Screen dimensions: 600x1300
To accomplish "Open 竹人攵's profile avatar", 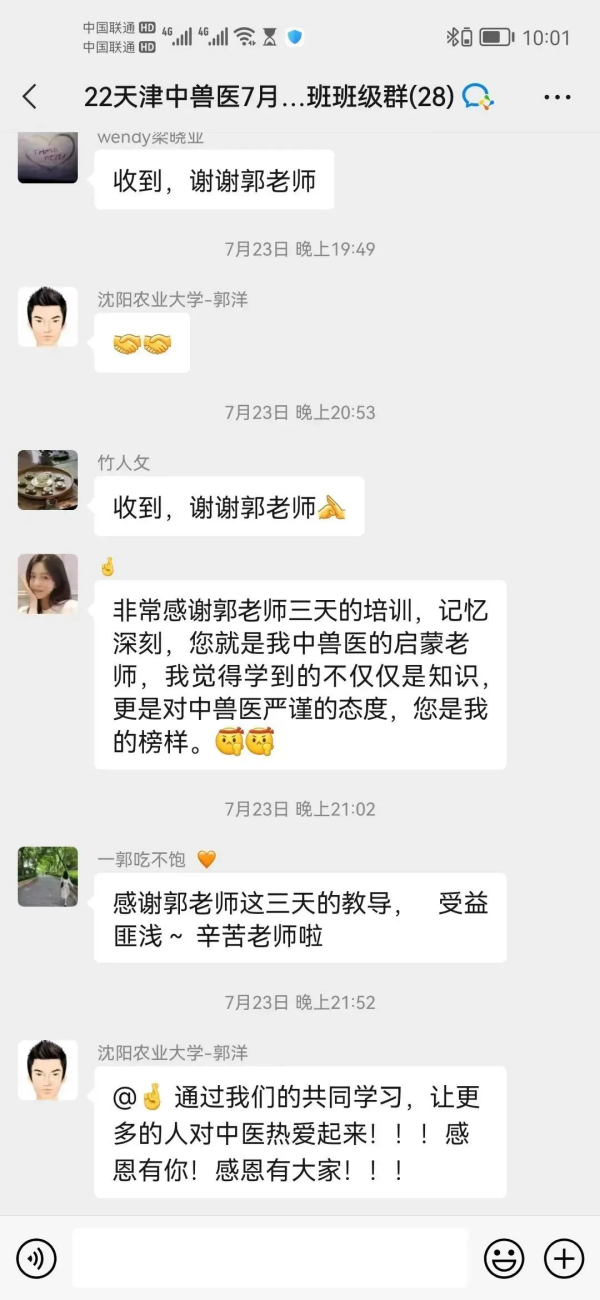I will click(x=48, y=480).
